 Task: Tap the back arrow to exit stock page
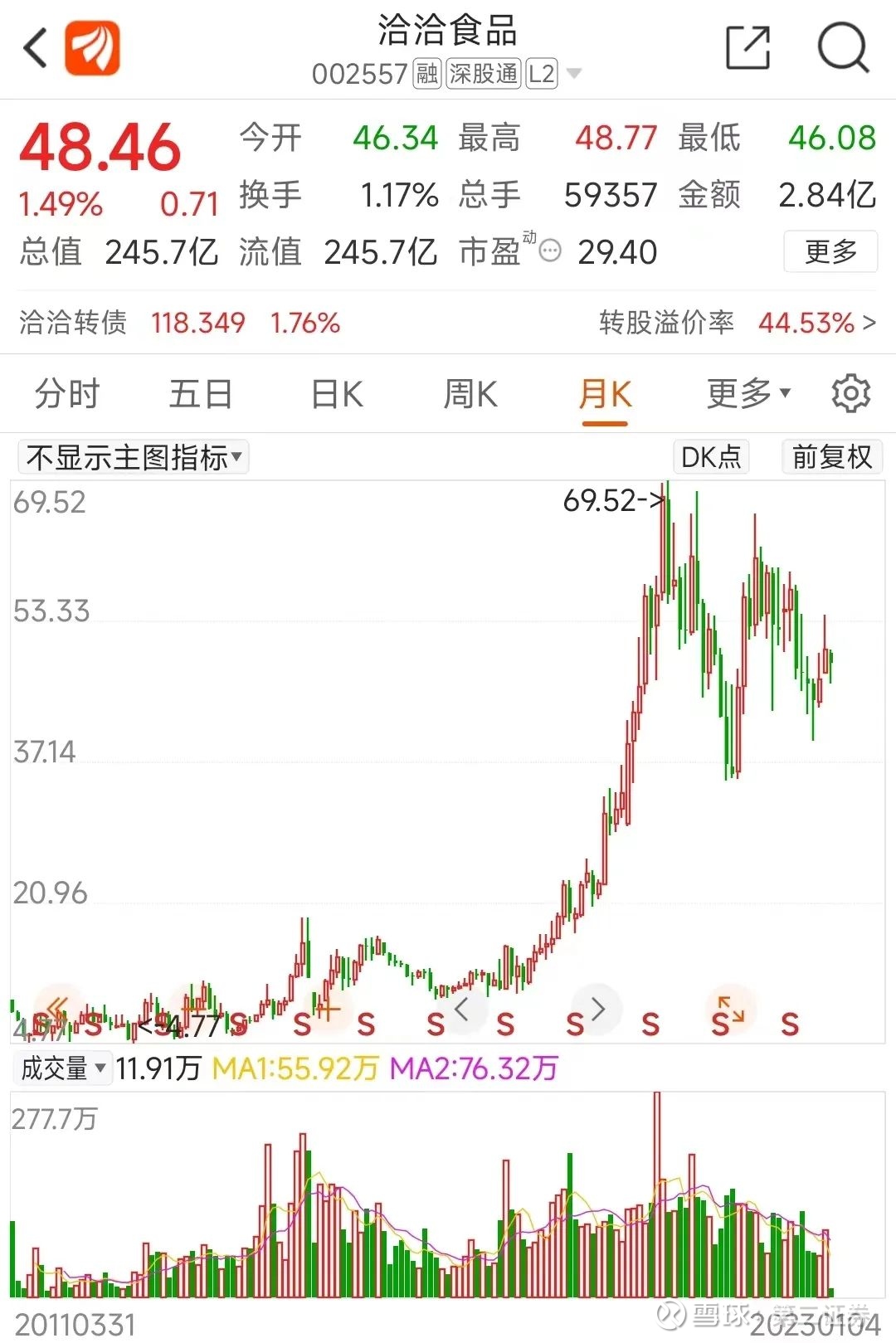34,47
